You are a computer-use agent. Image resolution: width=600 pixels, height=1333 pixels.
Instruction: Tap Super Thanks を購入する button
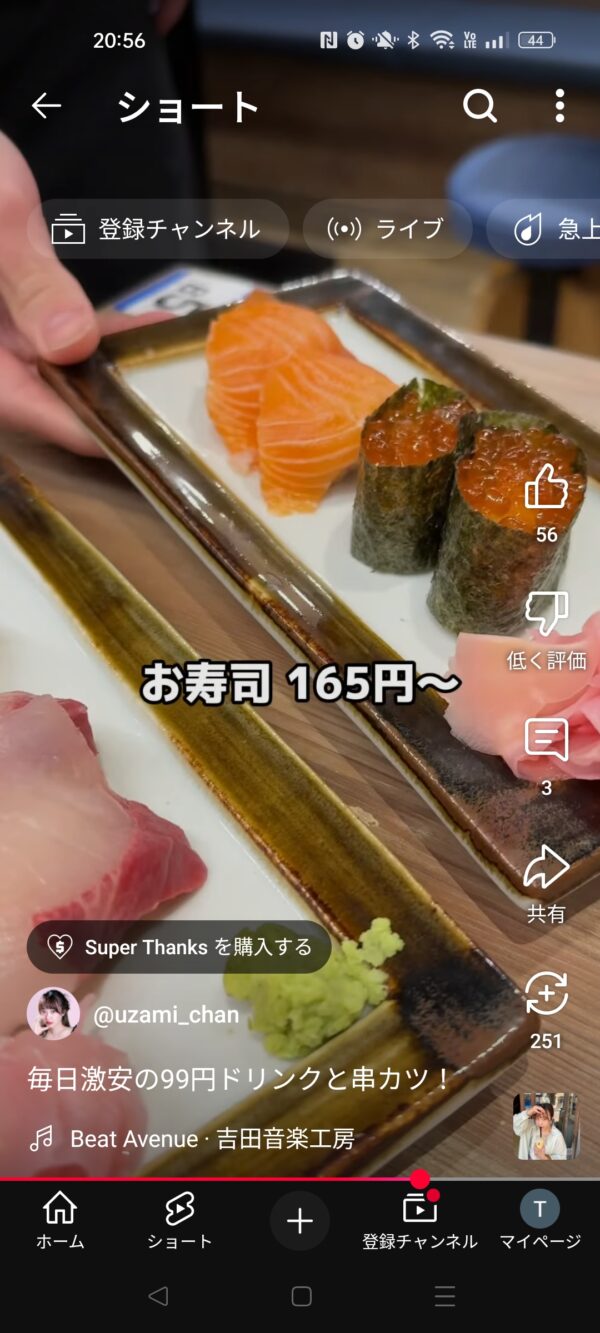pyautogui.click(x=179, y=947)
